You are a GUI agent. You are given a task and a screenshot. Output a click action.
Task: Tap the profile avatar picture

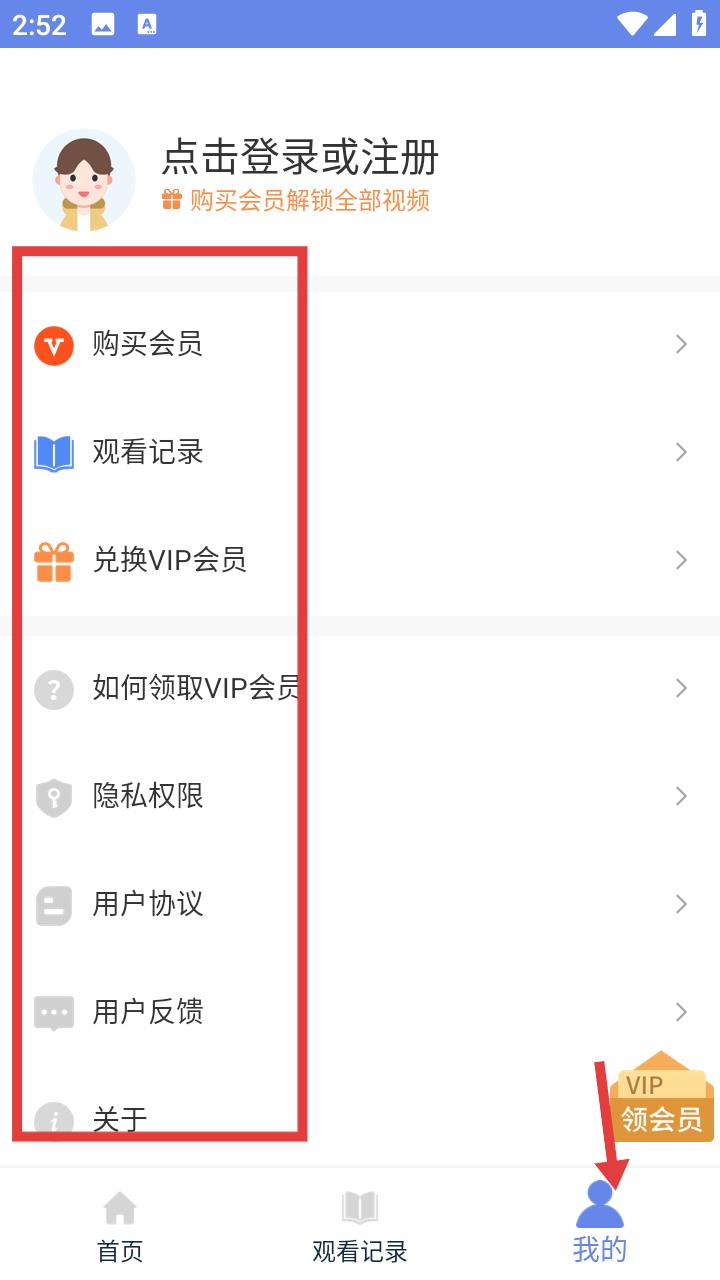coord(84,180)
